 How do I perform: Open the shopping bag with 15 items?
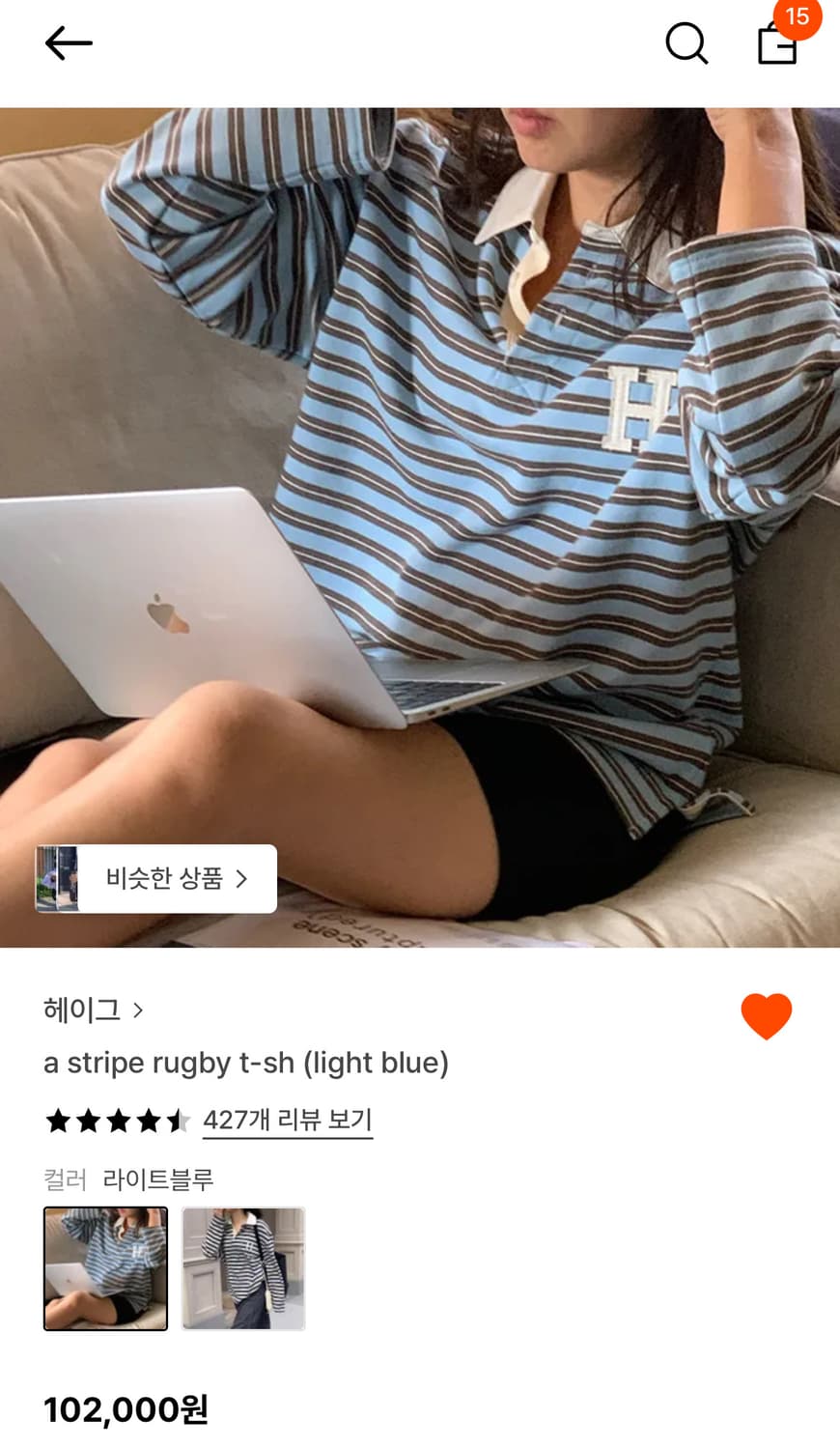pyautogui.click(x=778, y=46)
